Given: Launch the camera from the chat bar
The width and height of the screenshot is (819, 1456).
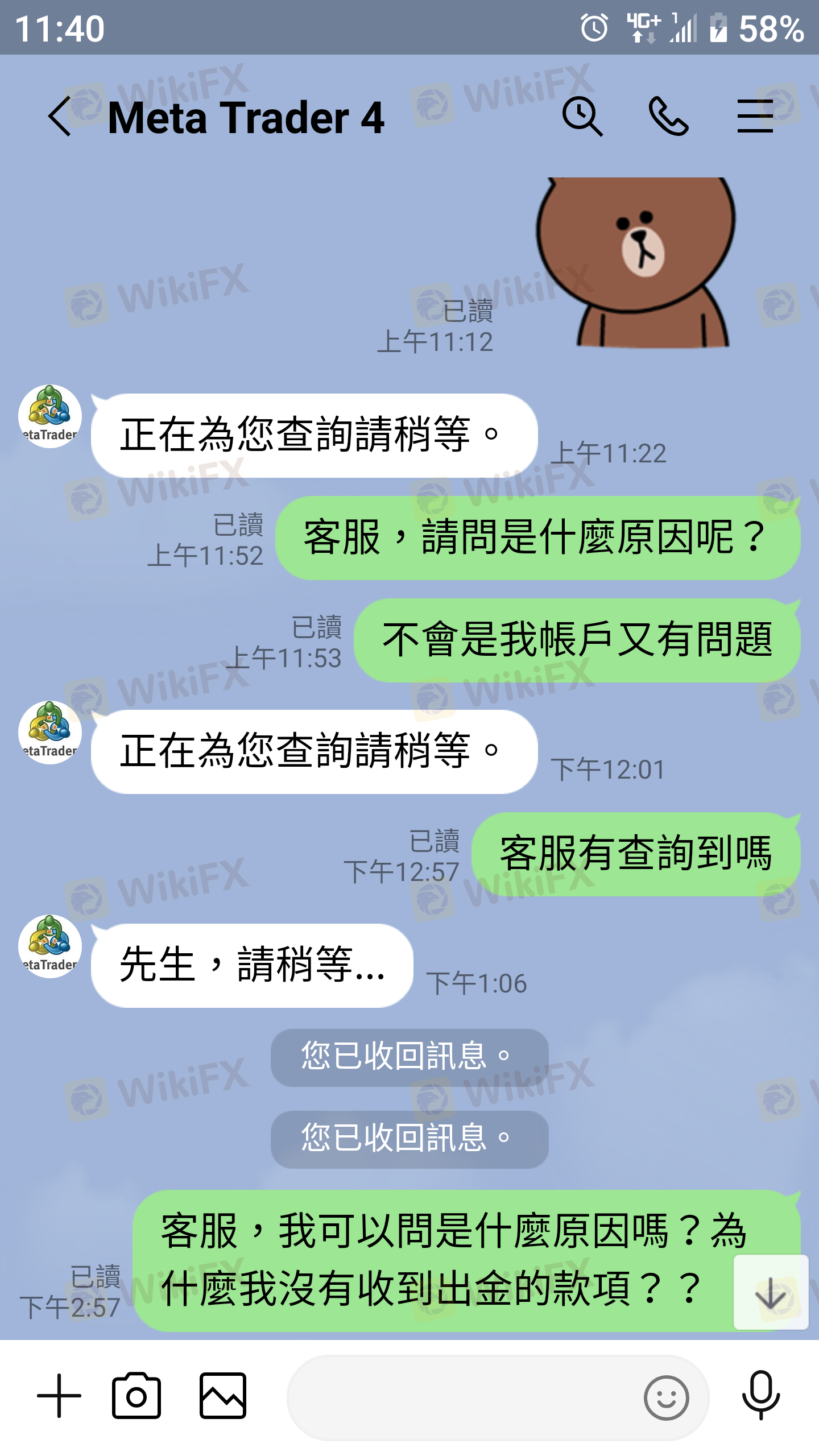Looking at the screenshot, I should point(136,1396).
